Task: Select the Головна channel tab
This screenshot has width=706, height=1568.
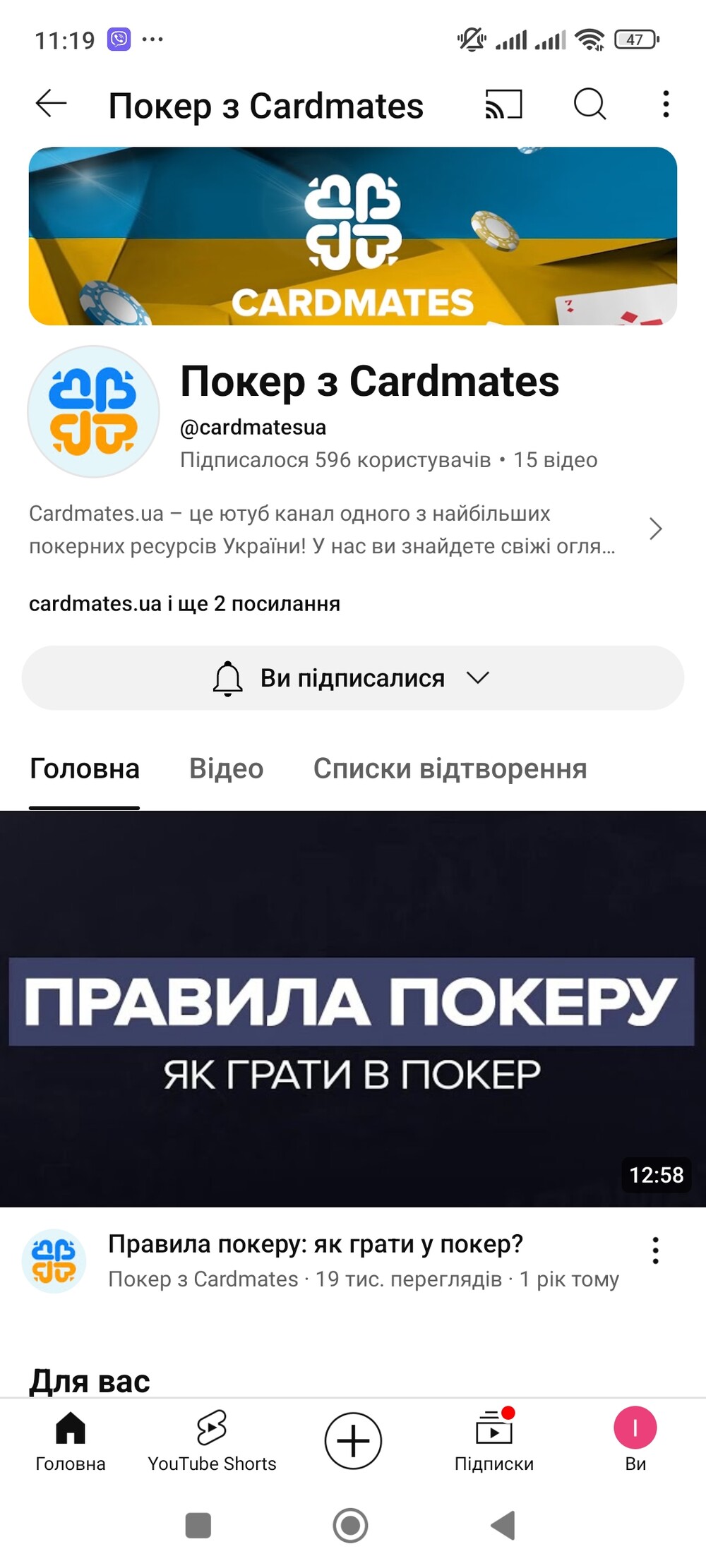Action: [x=85, y=768]
